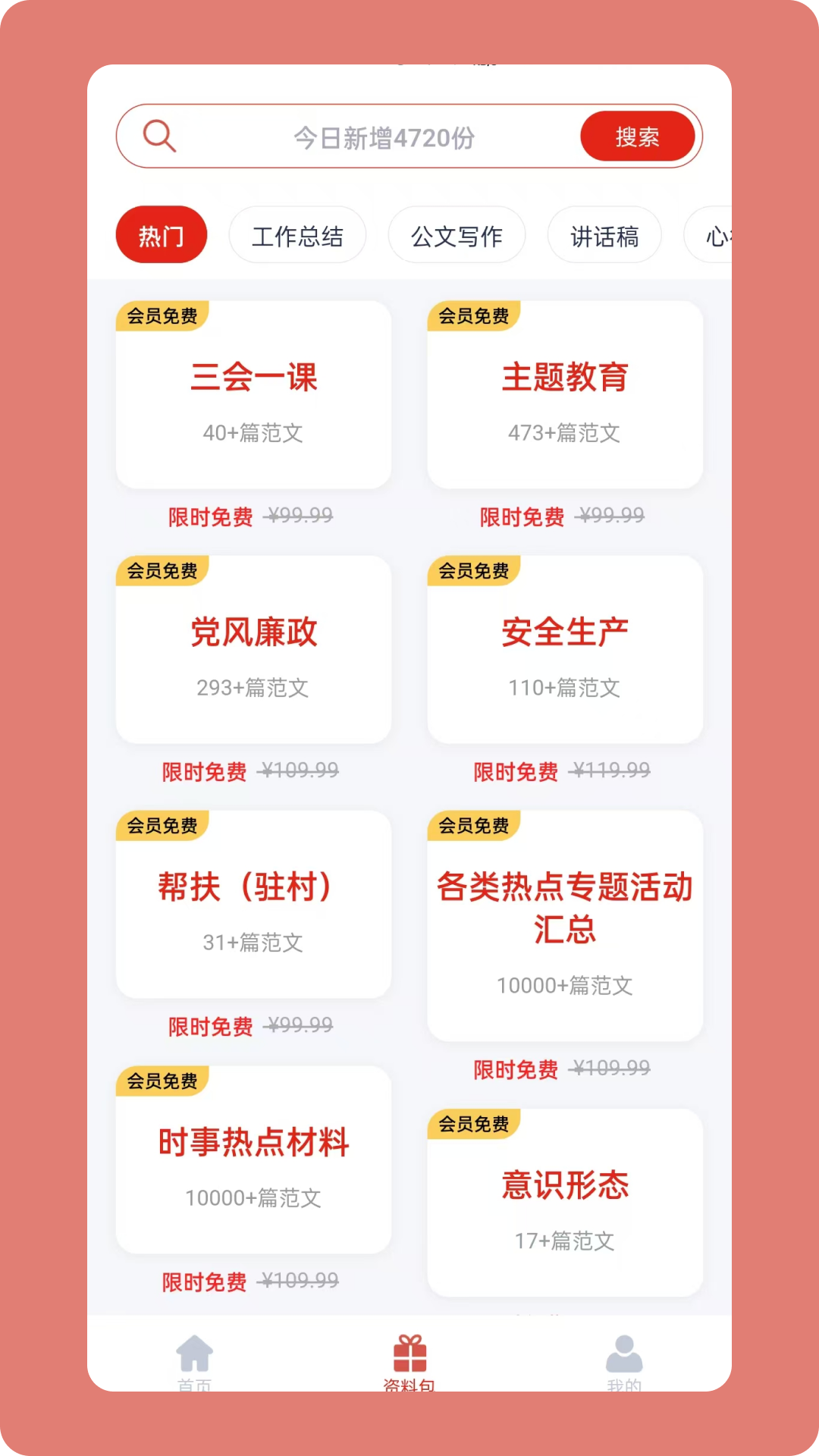Switch to the 工作总结 category tab

point(297,236)
